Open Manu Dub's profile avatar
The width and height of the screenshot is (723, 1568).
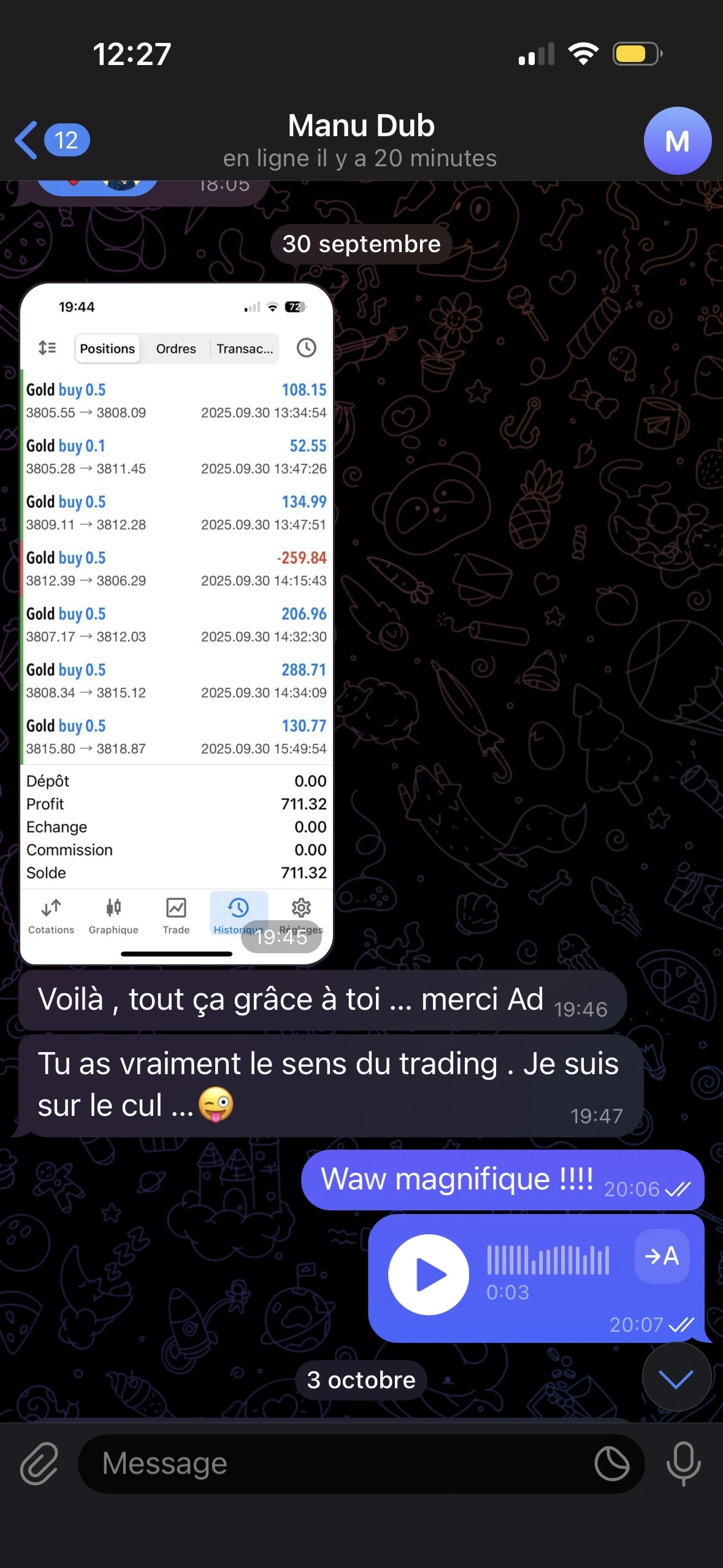click(x=677, y=141)
